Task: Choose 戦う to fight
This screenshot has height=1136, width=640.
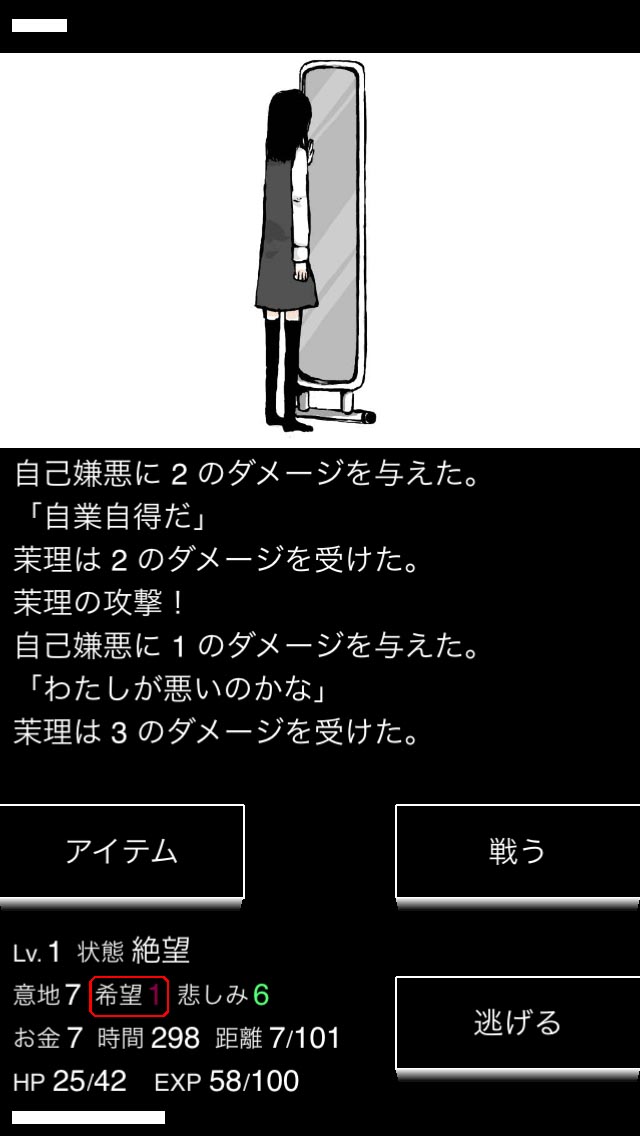Action: point(517,851)
